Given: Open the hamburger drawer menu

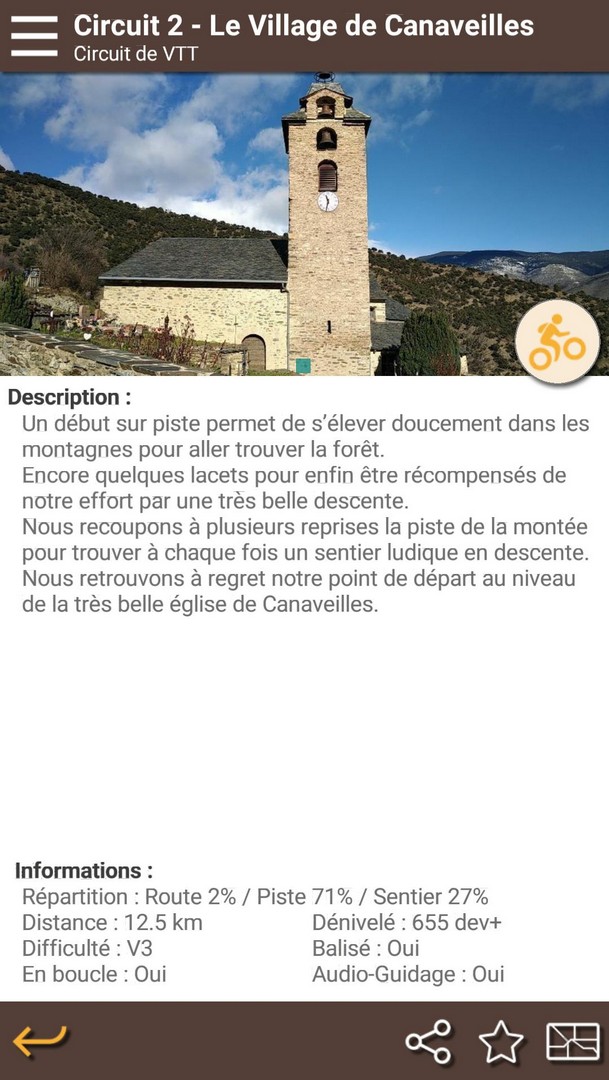Looking at the screenshot, I should pos(34,36).
